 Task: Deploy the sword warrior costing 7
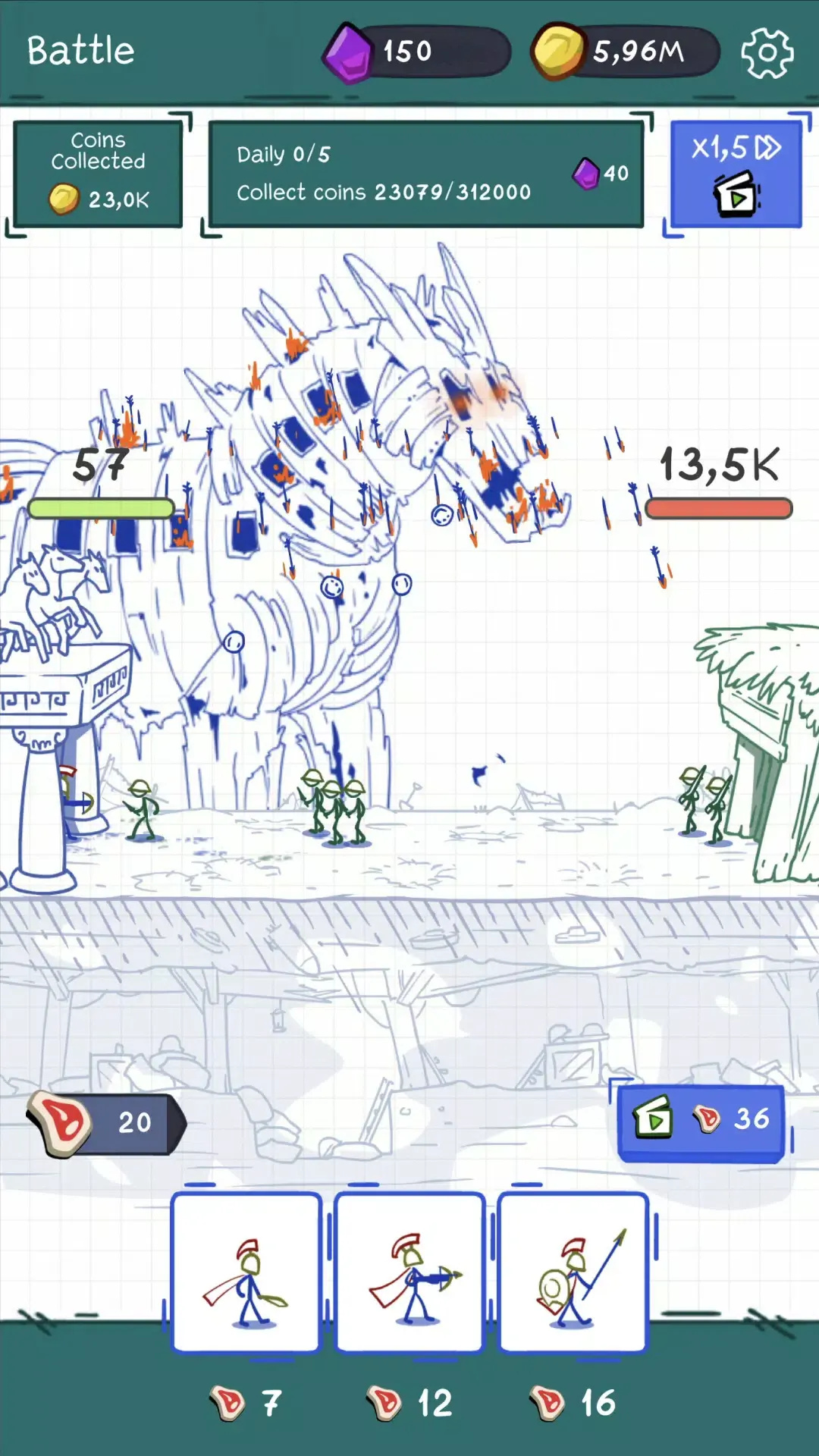click(x=246, y=1272)
